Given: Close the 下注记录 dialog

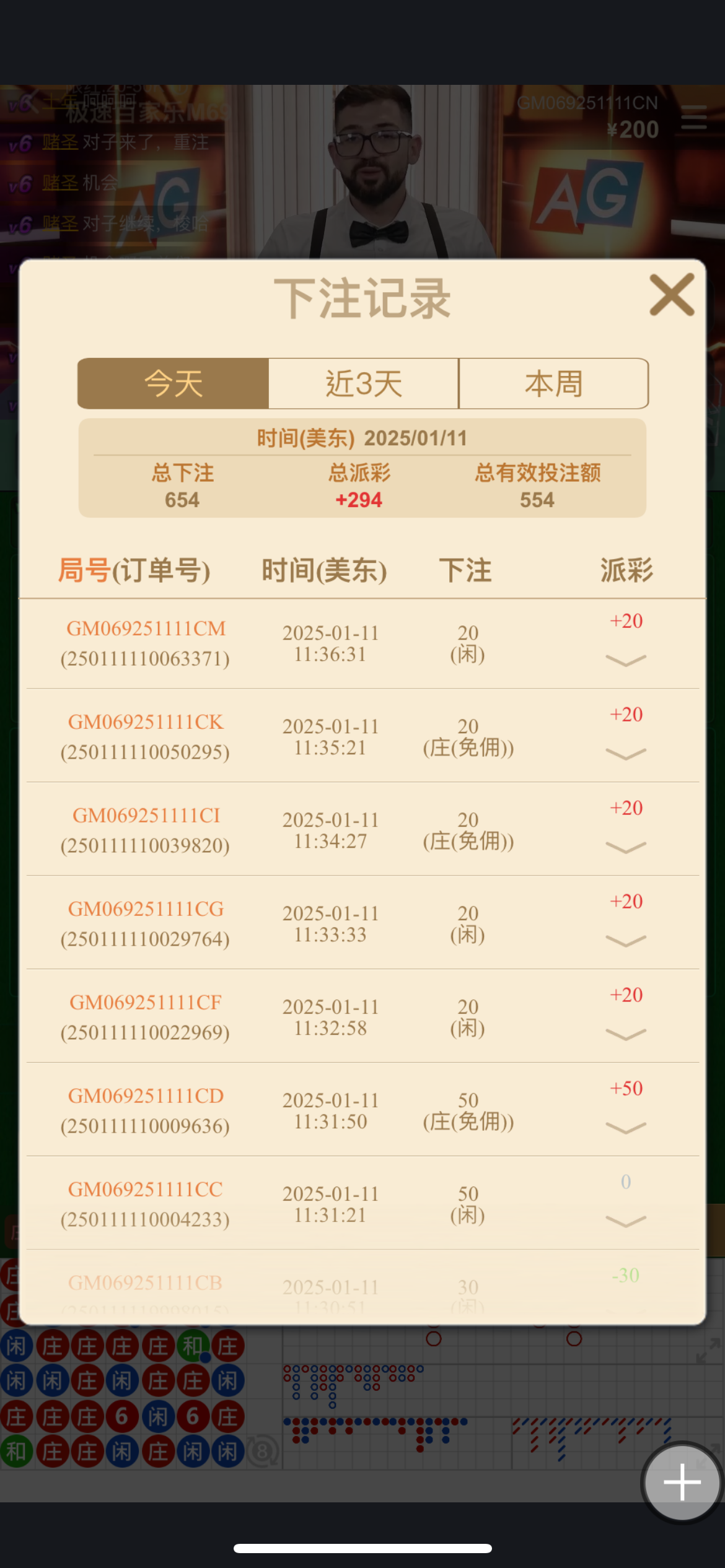Looking at the screenshot, I should coord(672,295).
